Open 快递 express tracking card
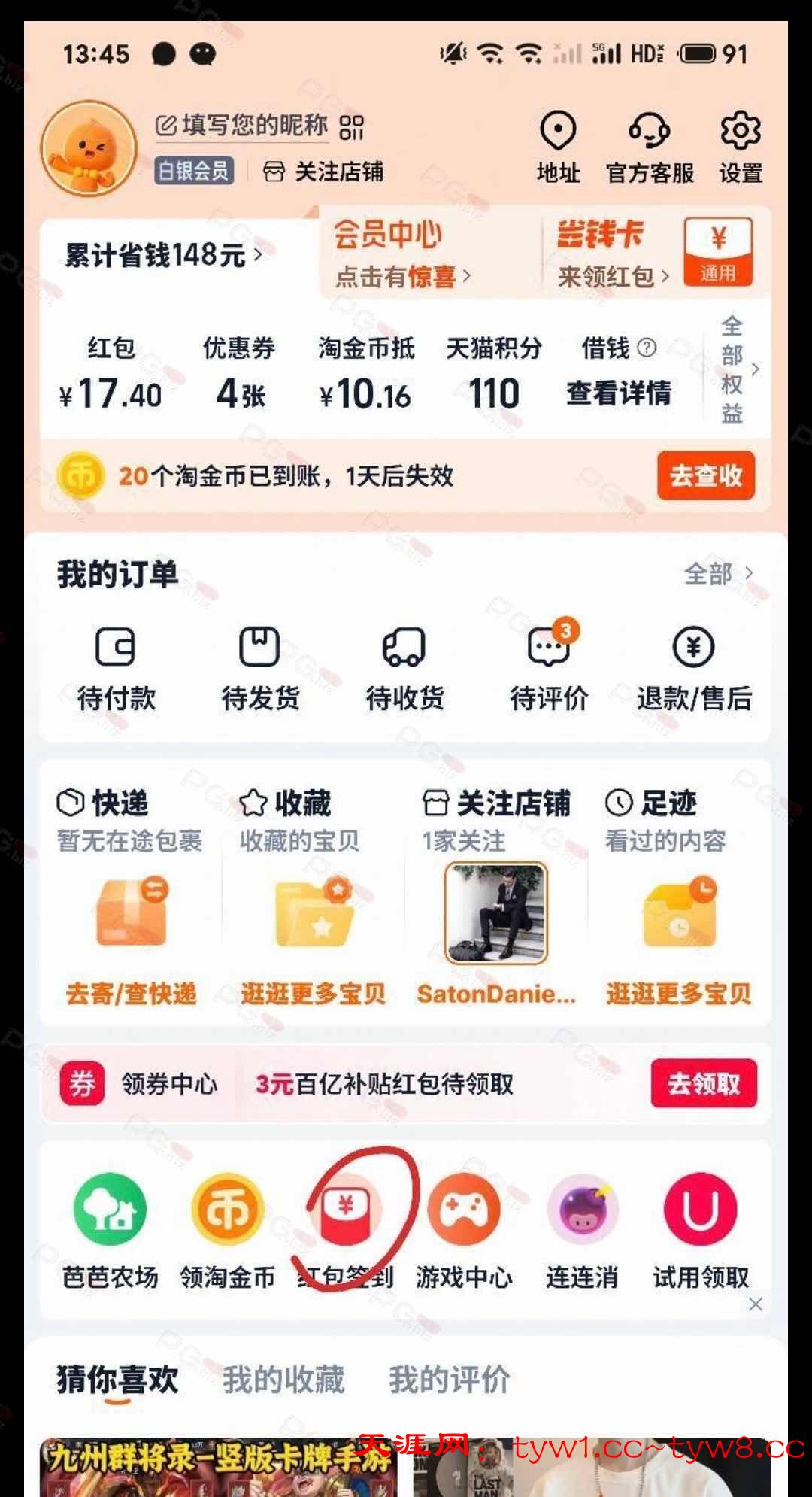Image resolution: width=812 pixels, height=1497 pixels. point(131,895)
